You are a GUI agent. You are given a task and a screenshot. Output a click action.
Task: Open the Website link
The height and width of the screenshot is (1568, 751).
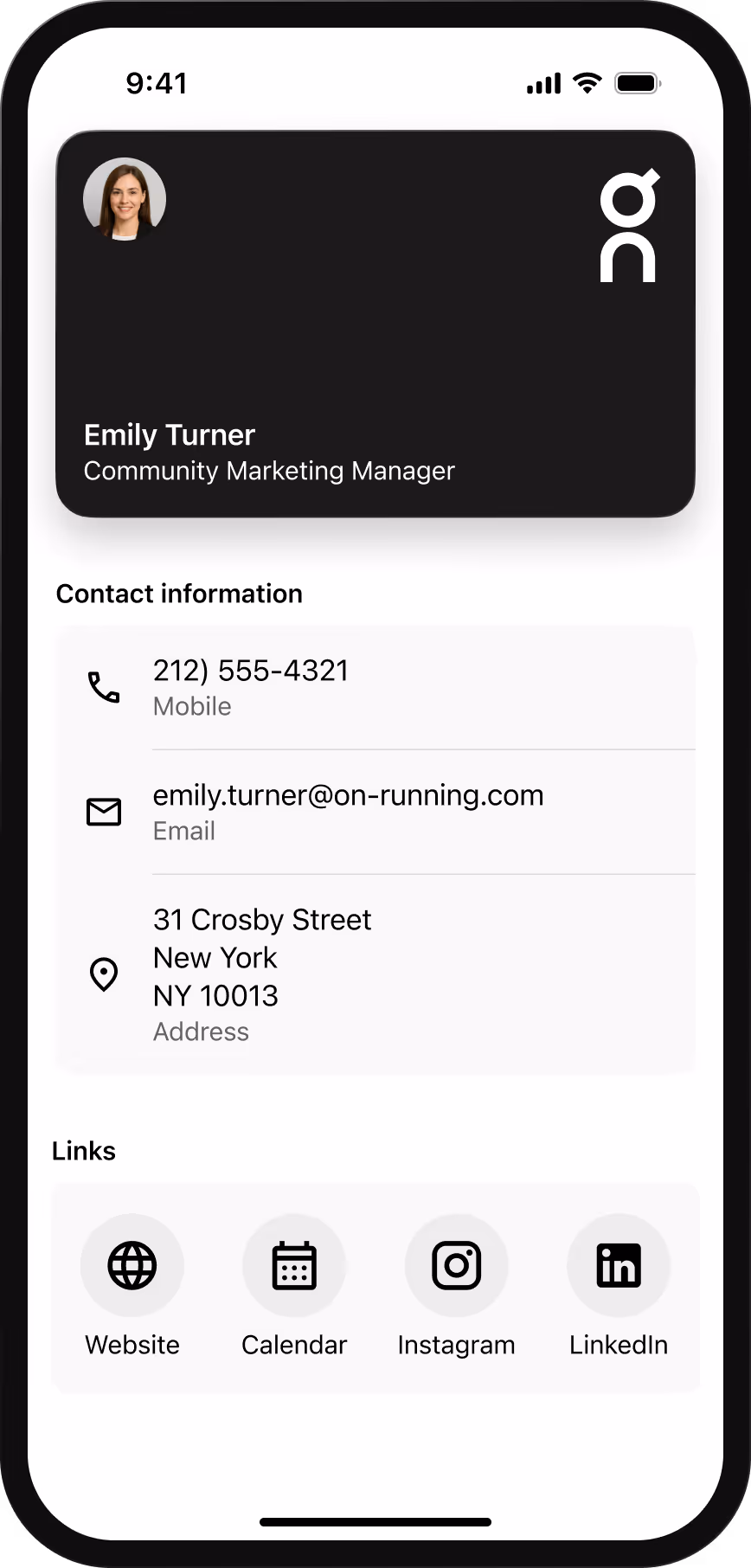132,1266
